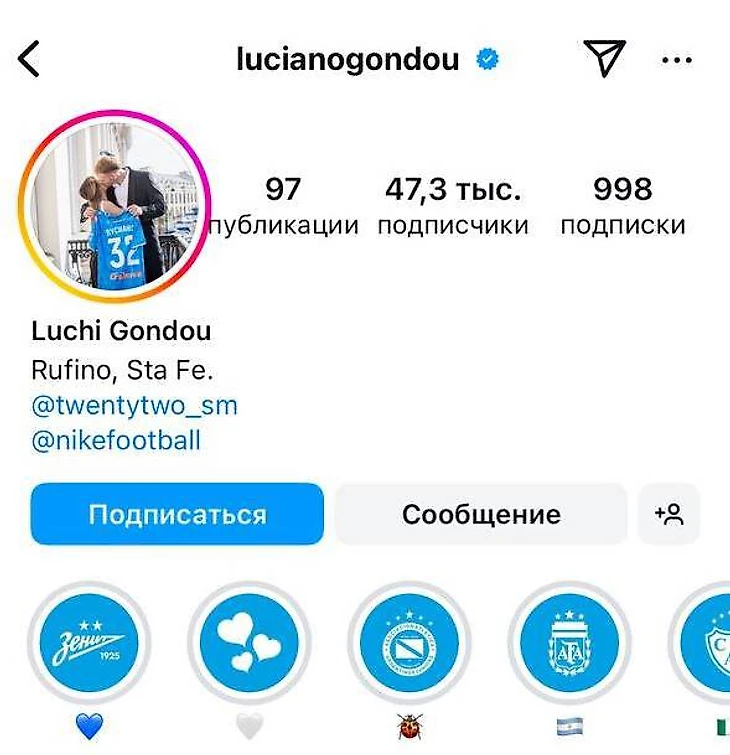Open the hearts story highlight
This screenshot has height=755, width=730.
tap(249, 643)
